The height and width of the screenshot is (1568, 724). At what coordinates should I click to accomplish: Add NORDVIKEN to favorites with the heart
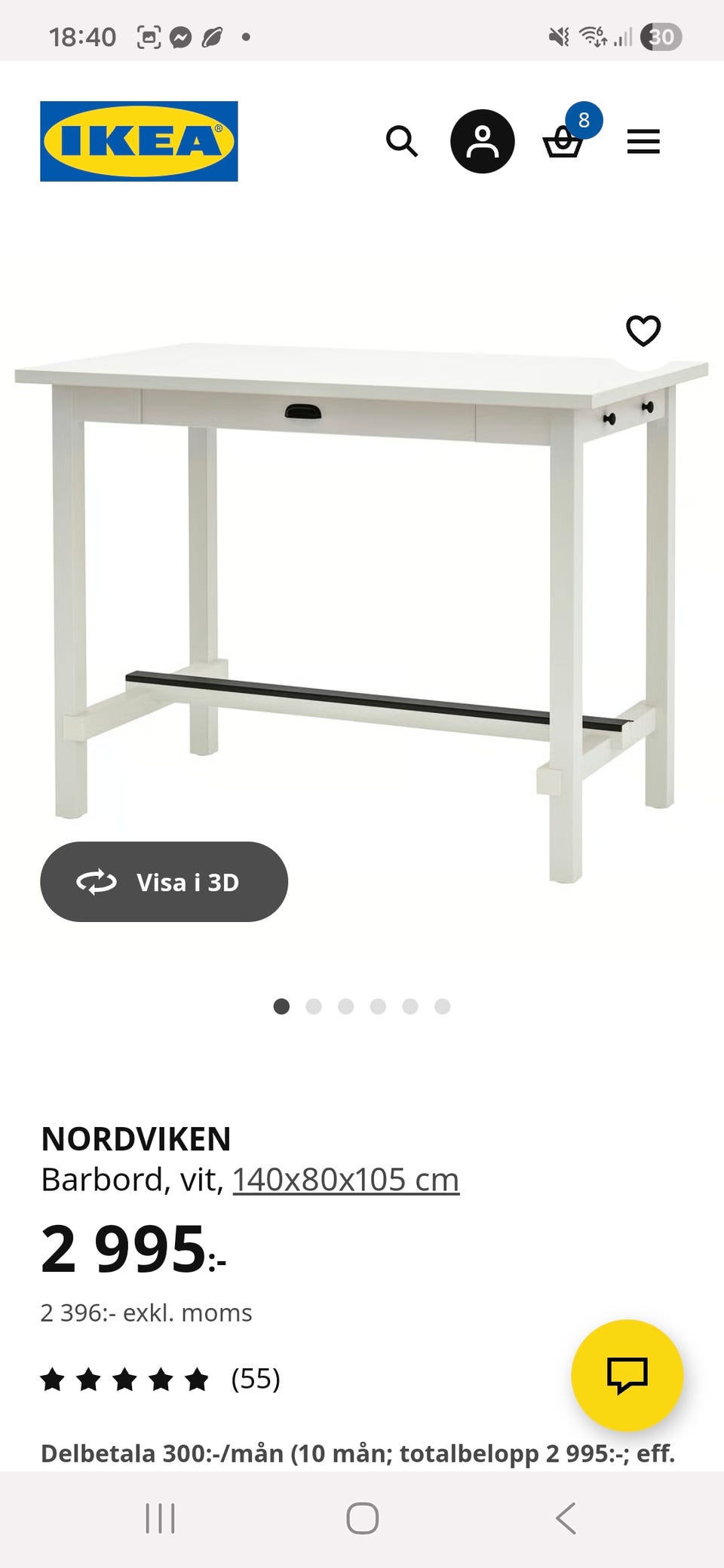point(643,329)
